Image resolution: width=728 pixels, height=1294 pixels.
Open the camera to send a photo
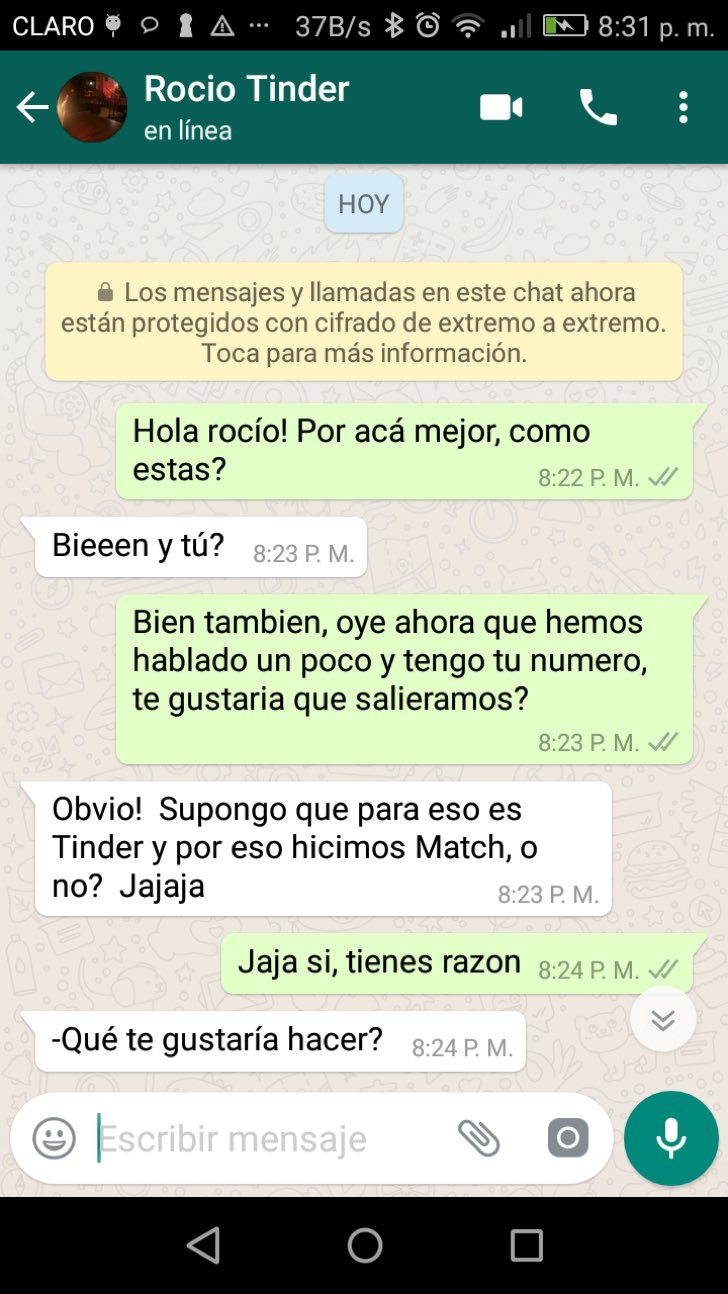[x=568, y=1138]
